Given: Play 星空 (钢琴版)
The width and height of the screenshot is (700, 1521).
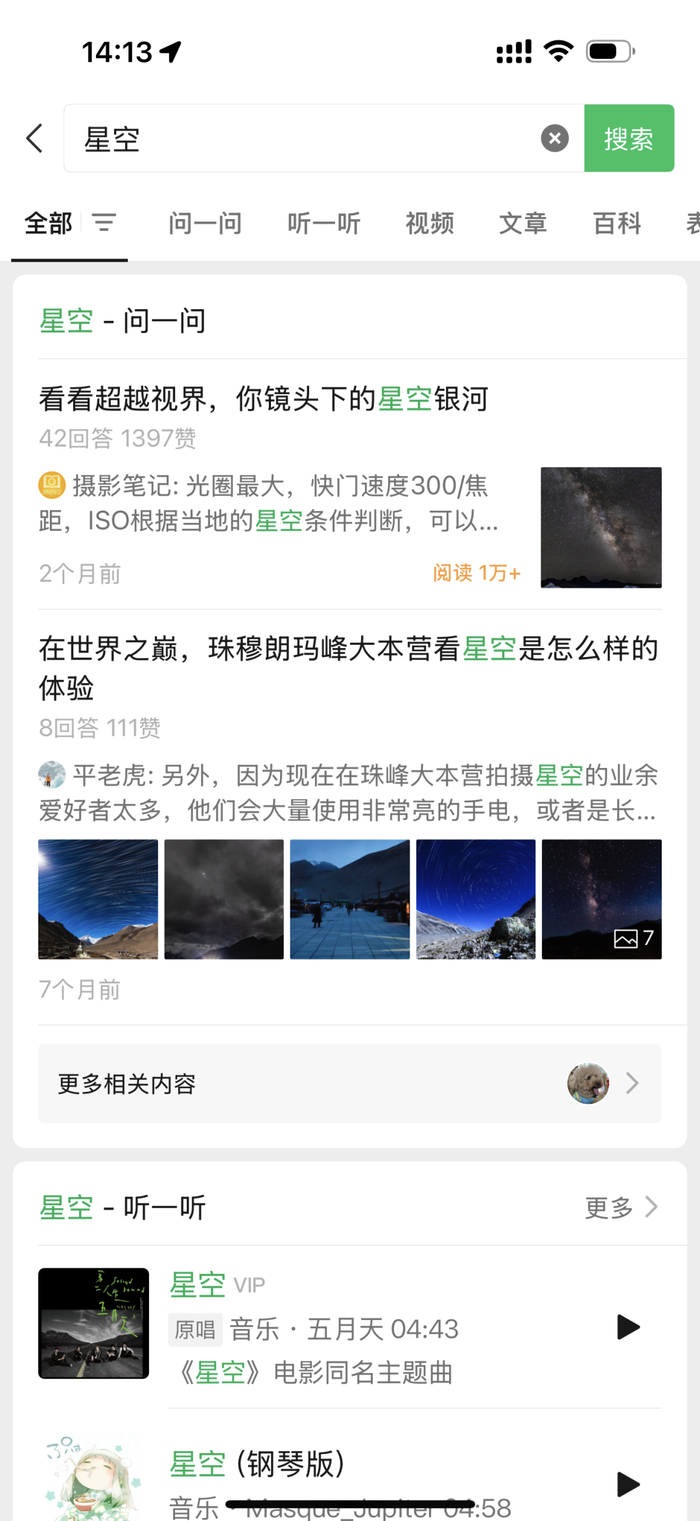Looking at the screenshot, I should coord(628,1484).
